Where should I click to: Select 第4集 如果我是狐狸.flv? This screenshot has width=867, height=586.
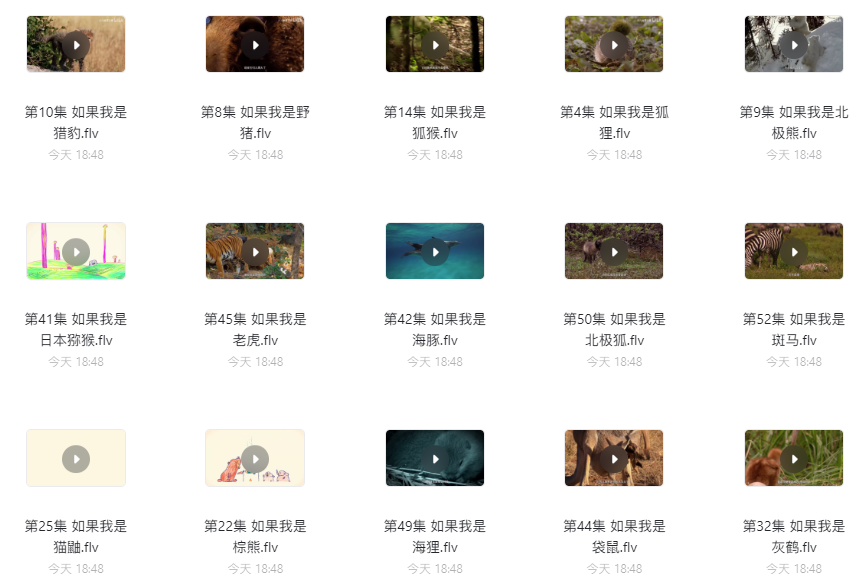coord(614,45)
